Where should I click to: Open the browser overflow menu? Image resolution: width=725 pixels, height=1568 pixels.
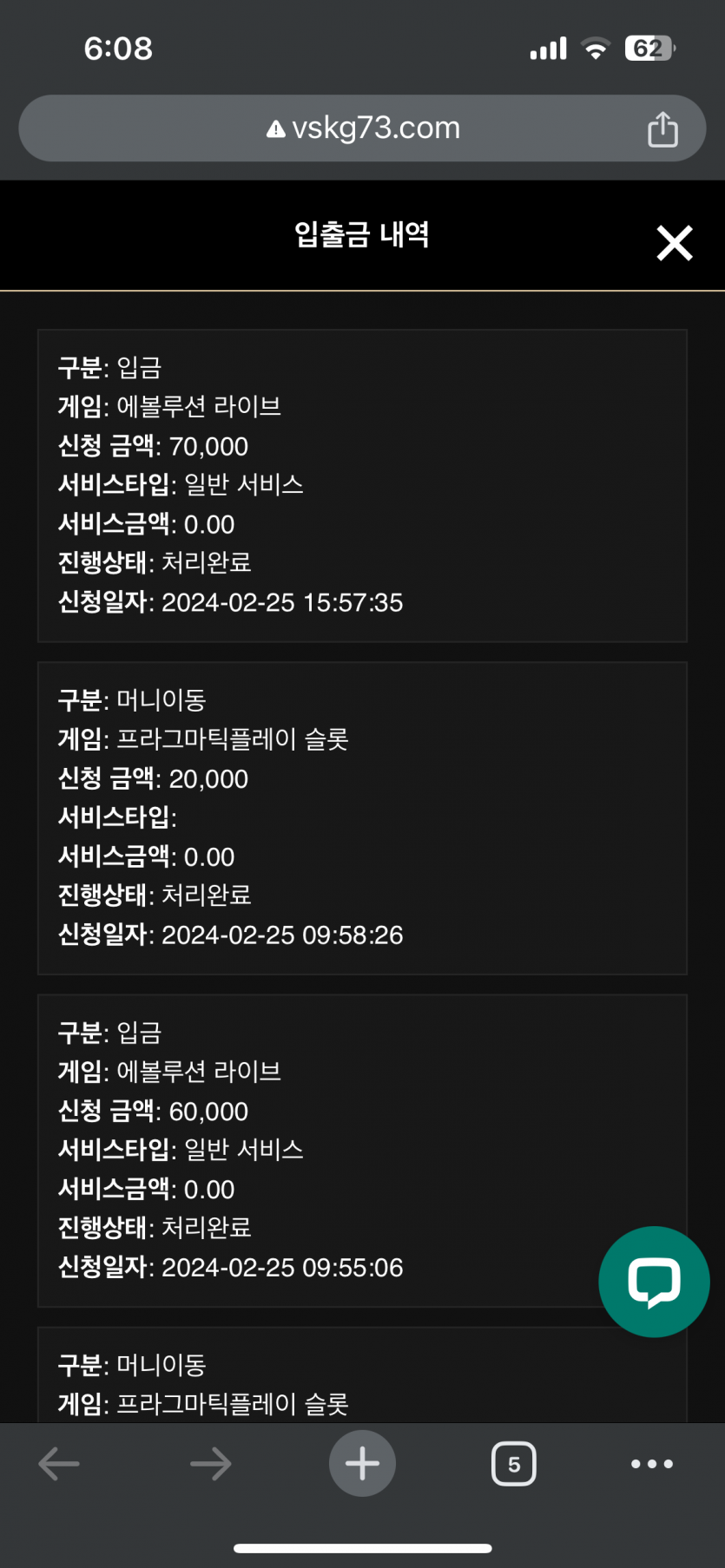(652, 1464)
